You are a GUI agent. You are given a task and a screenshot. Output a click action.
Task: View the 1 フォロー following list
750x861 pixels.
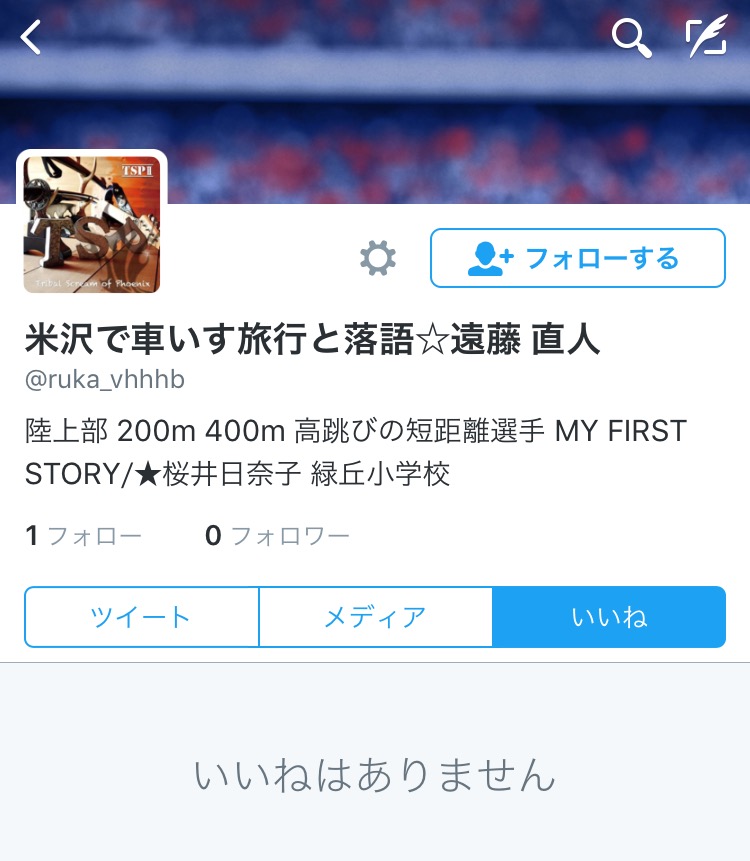[84, 537]
